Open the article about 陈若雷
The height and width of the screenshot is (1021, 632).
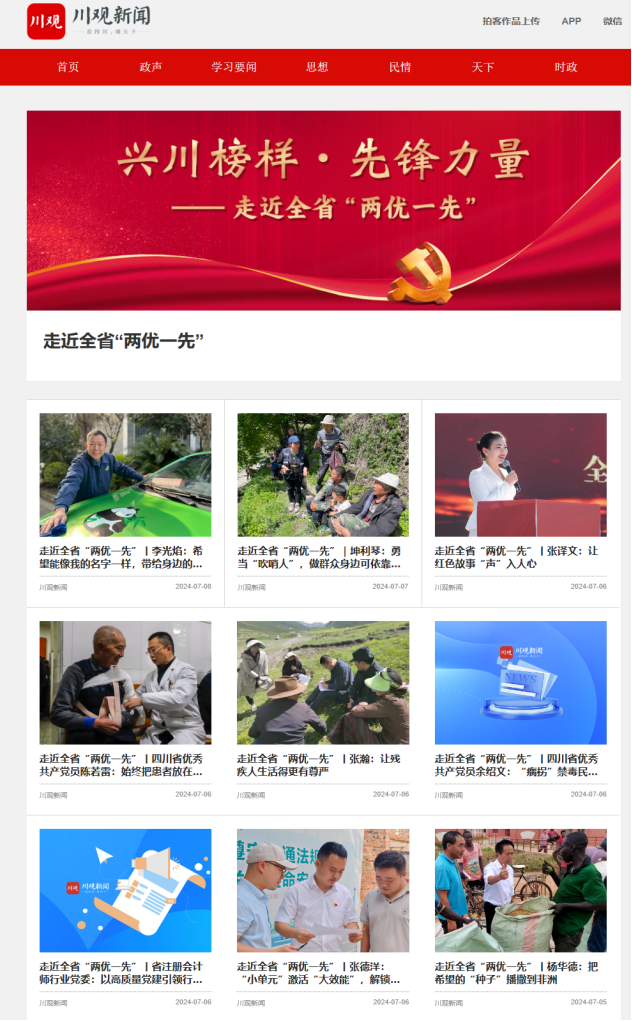click(124, 765)
